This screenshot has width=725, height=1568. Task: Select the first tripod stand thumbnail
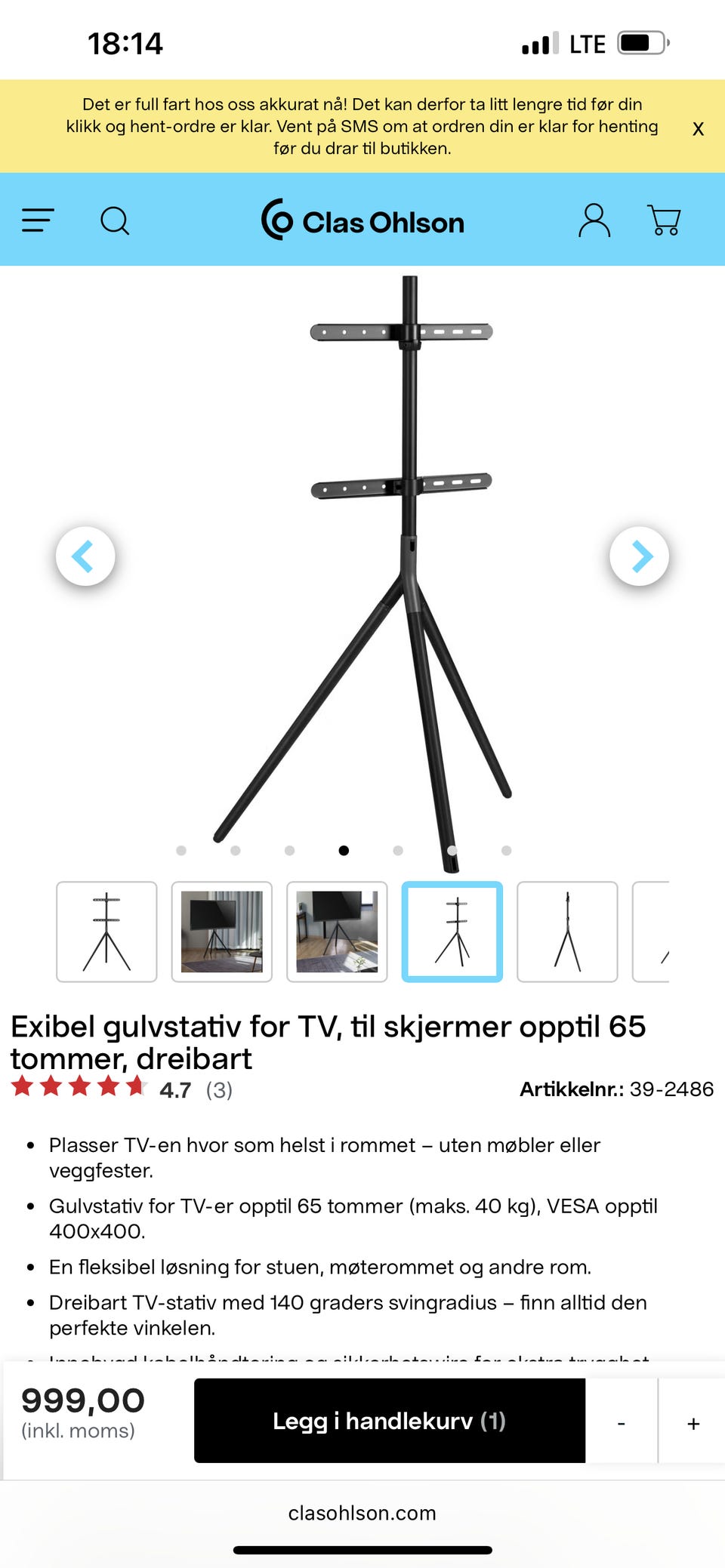click(x=106, y=931)
